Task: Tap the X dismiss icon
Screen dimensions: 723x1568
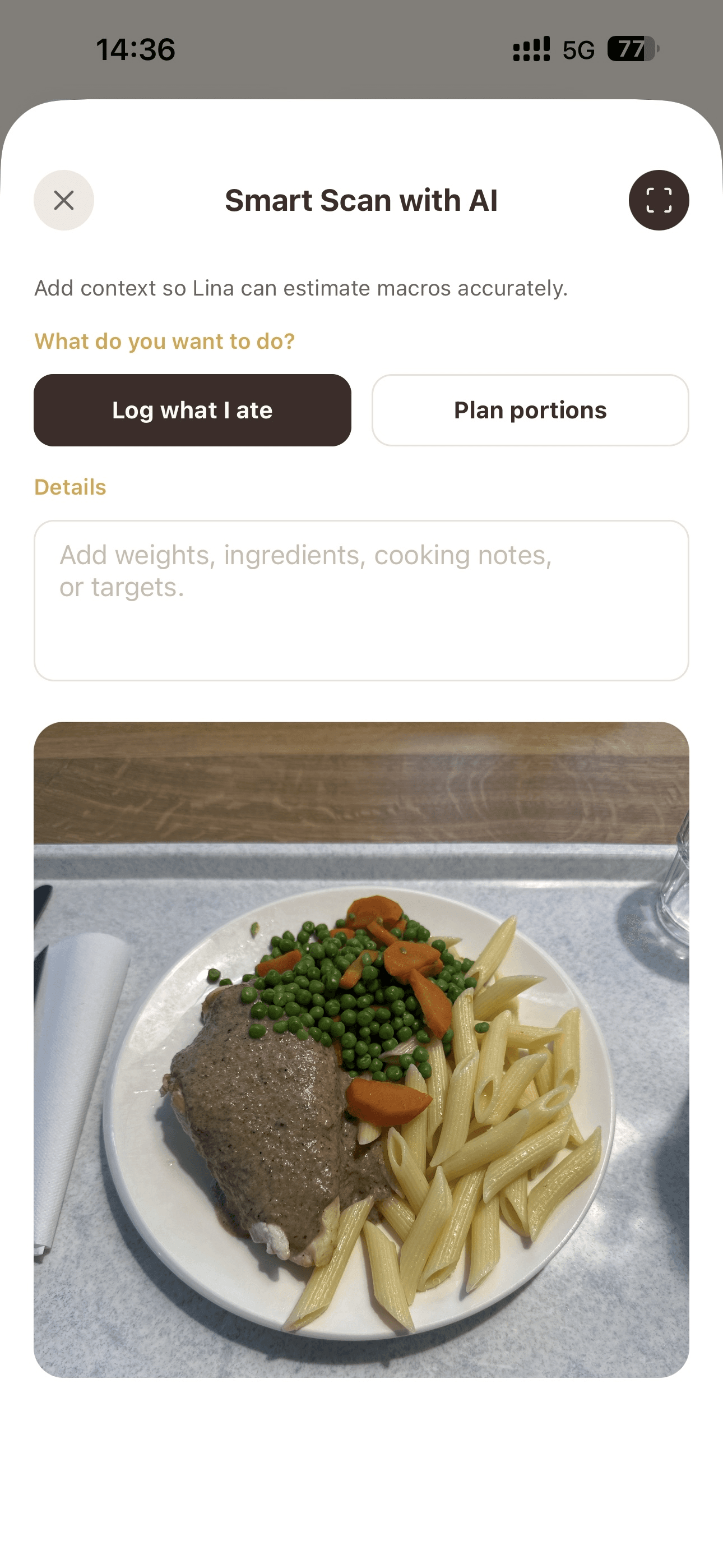Action: (x=64, y=201)
